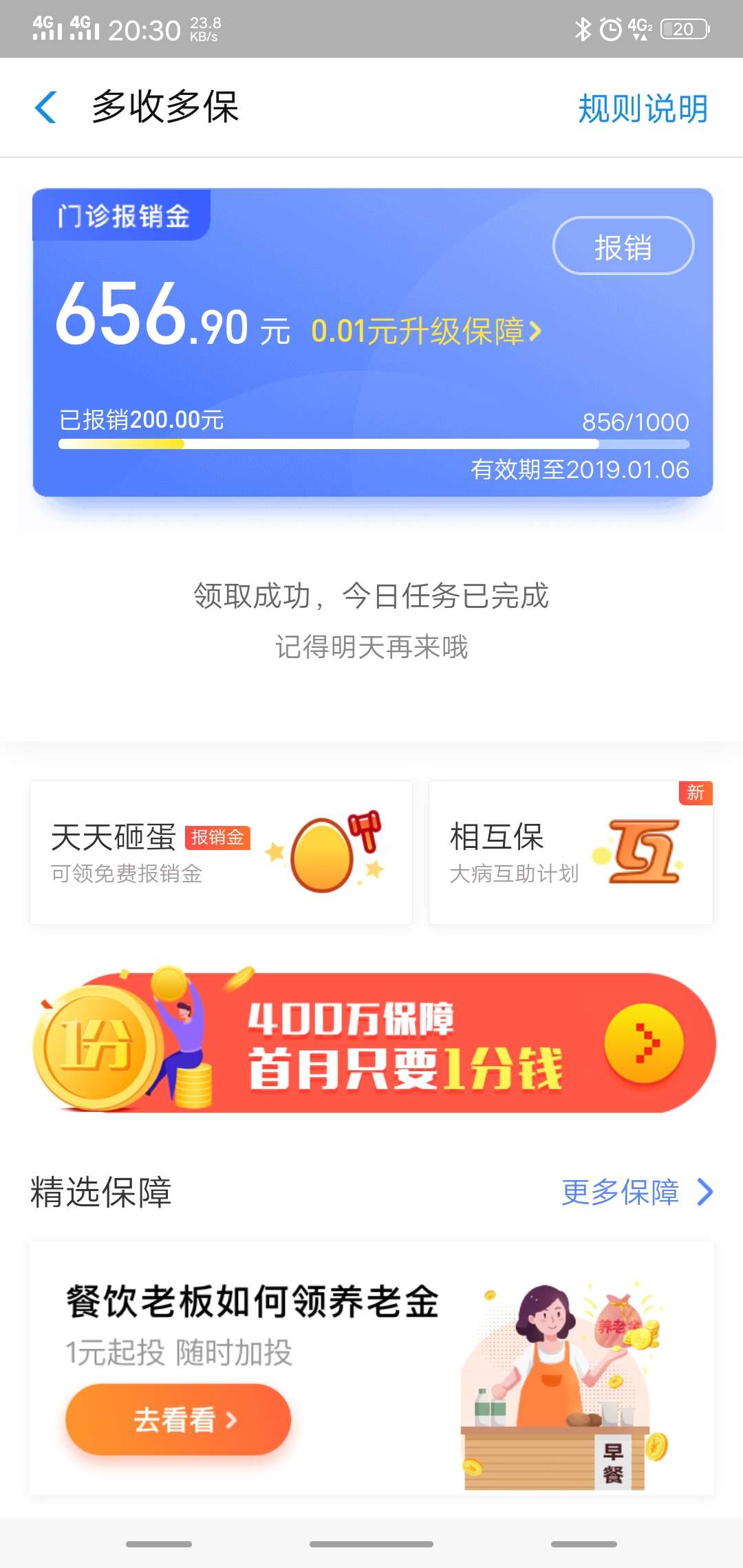This screenshot has width=743, height=1568.
Task: Tap the 新 badge on 相互保 card
Action: (695, 794)
